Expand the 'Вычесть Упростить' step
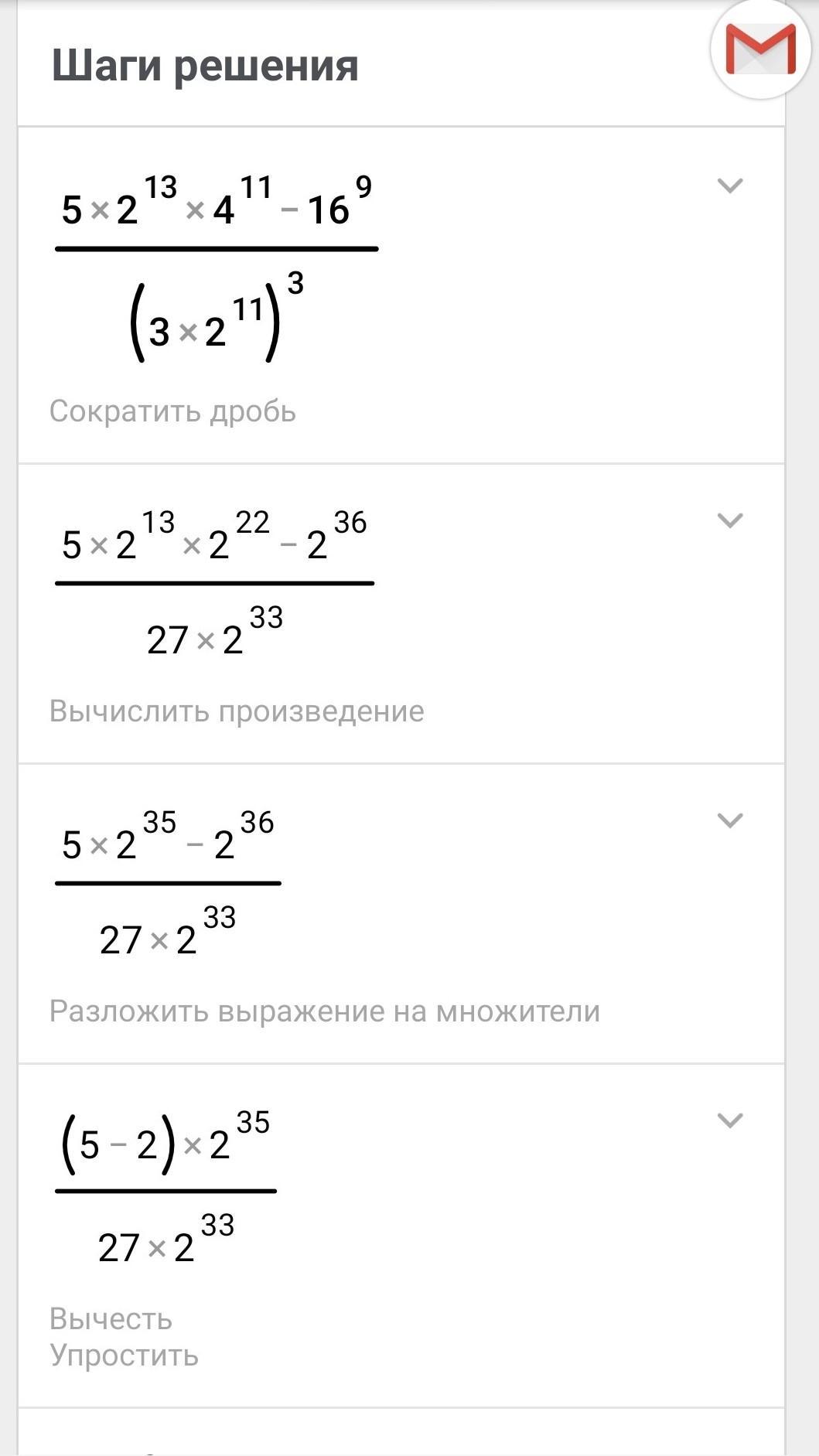This screenshot has width=819, height=1456. pyautogui.click(x=729, y=1120)
